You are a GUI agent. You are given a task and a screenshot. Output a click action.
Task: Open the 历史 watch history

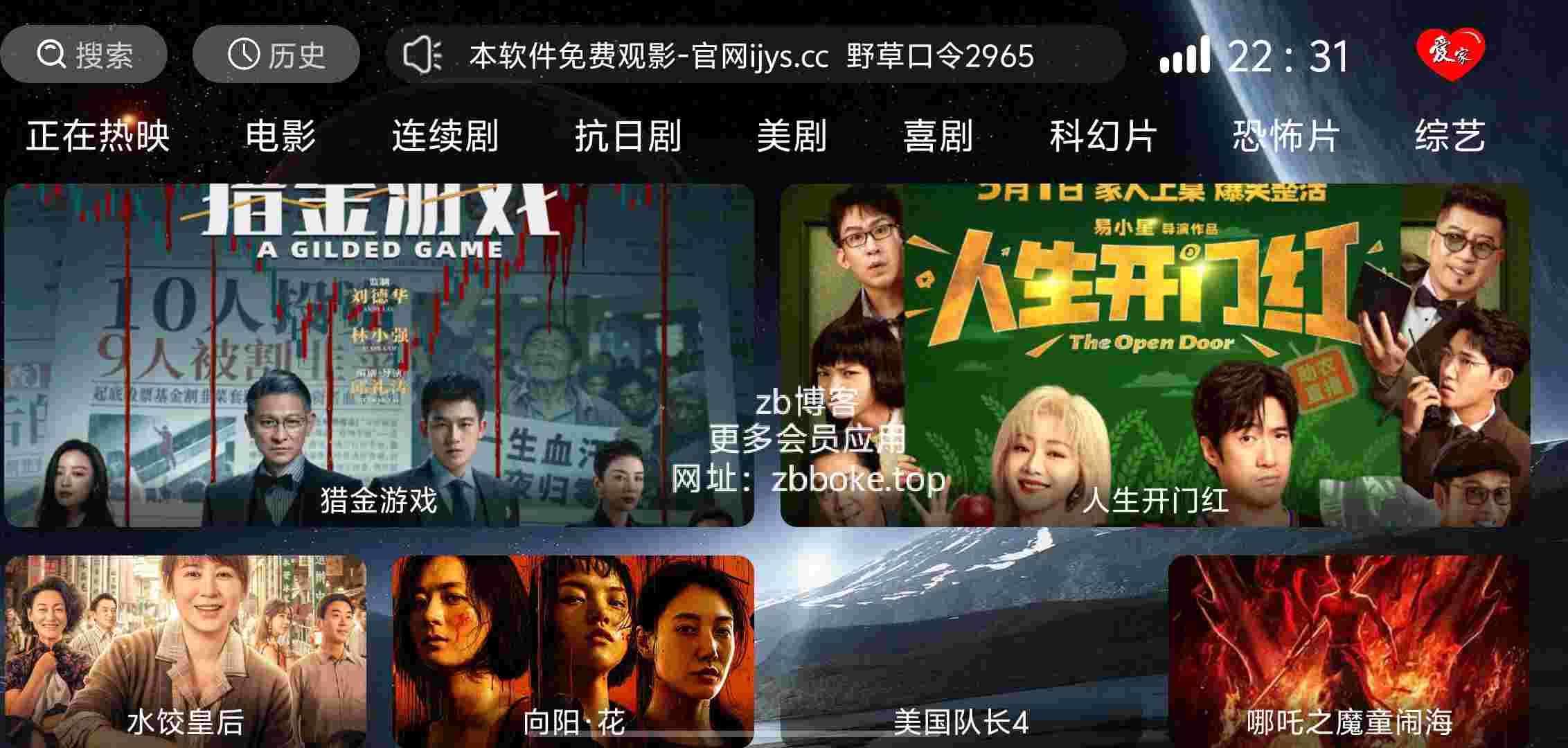[x=276, y=55]
